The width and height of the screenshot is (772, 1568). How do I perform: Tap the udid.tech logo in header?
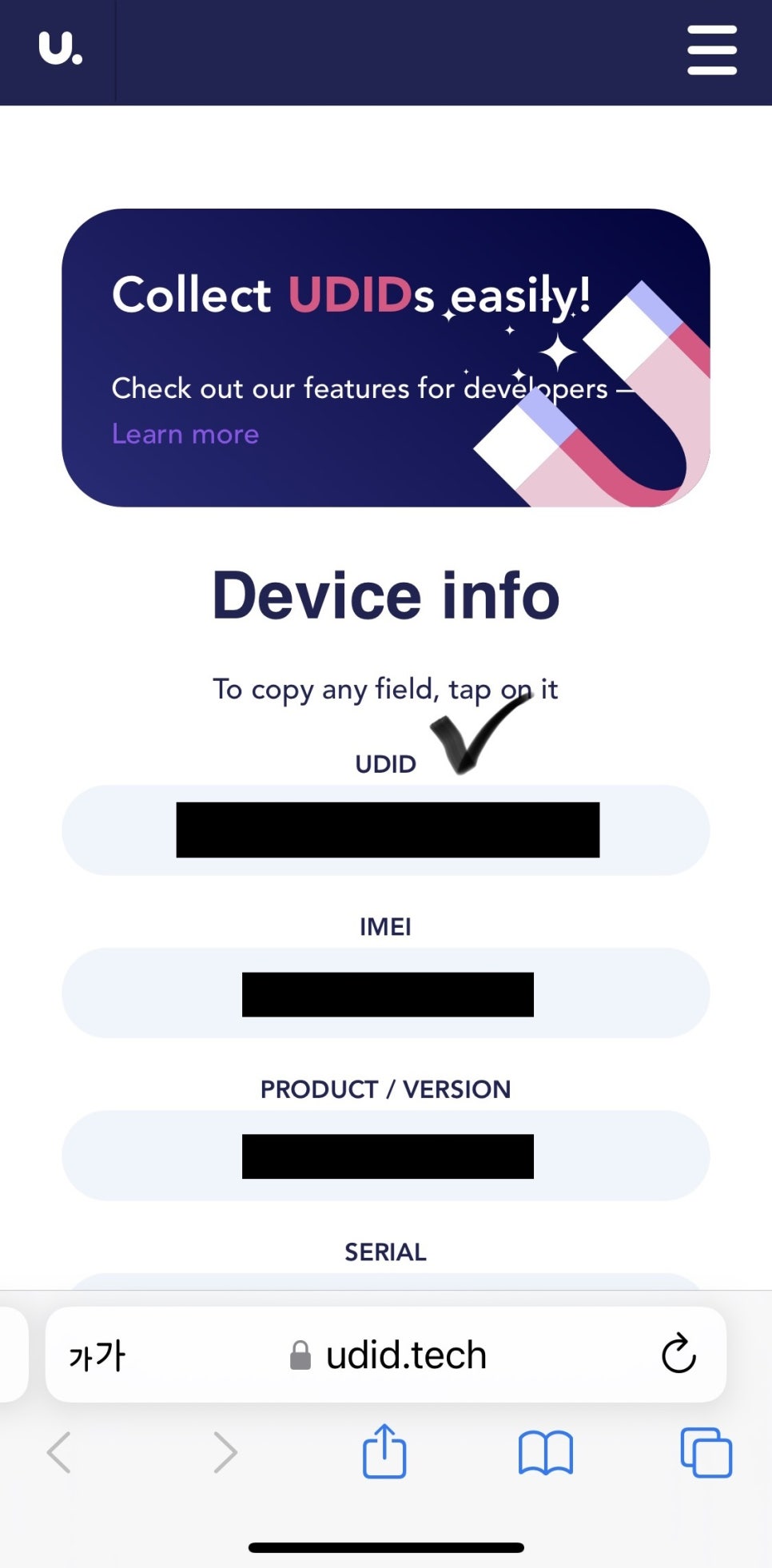60,49
